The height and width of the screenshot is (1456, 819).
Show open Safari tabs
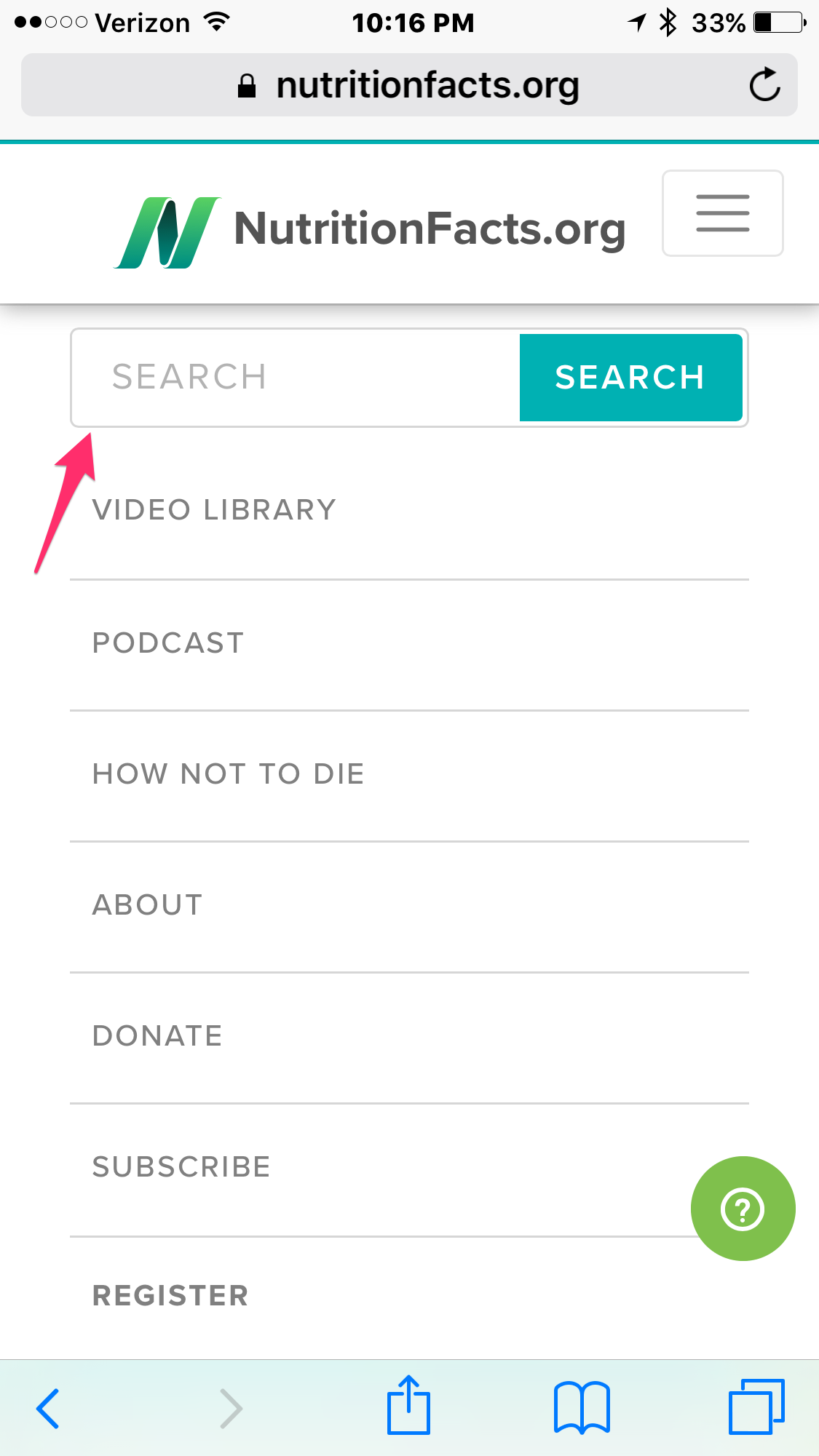(756, 1407)
